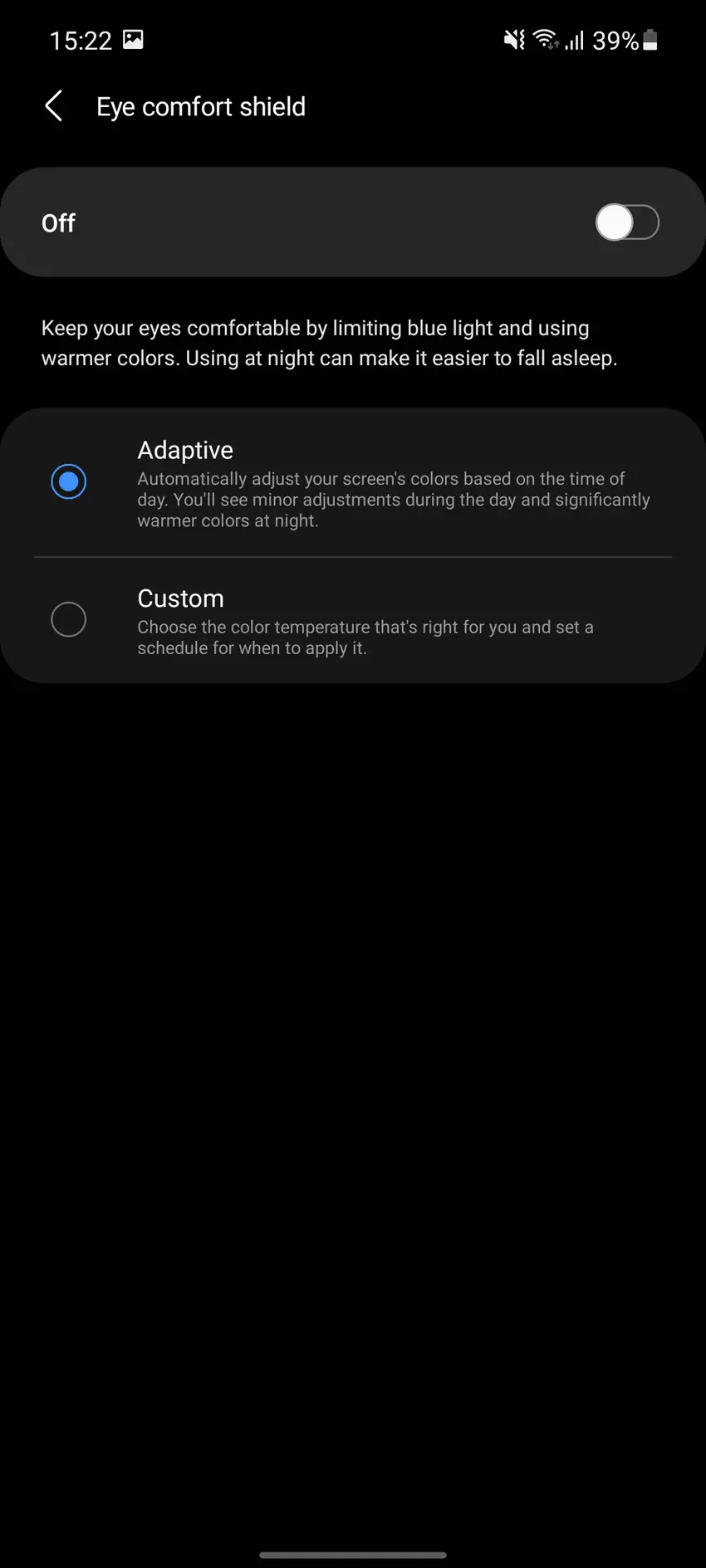Go back from Eye comfort shield
Image resolution: width=706 pixels, height=1568 pixels.
tap(54, 106)
